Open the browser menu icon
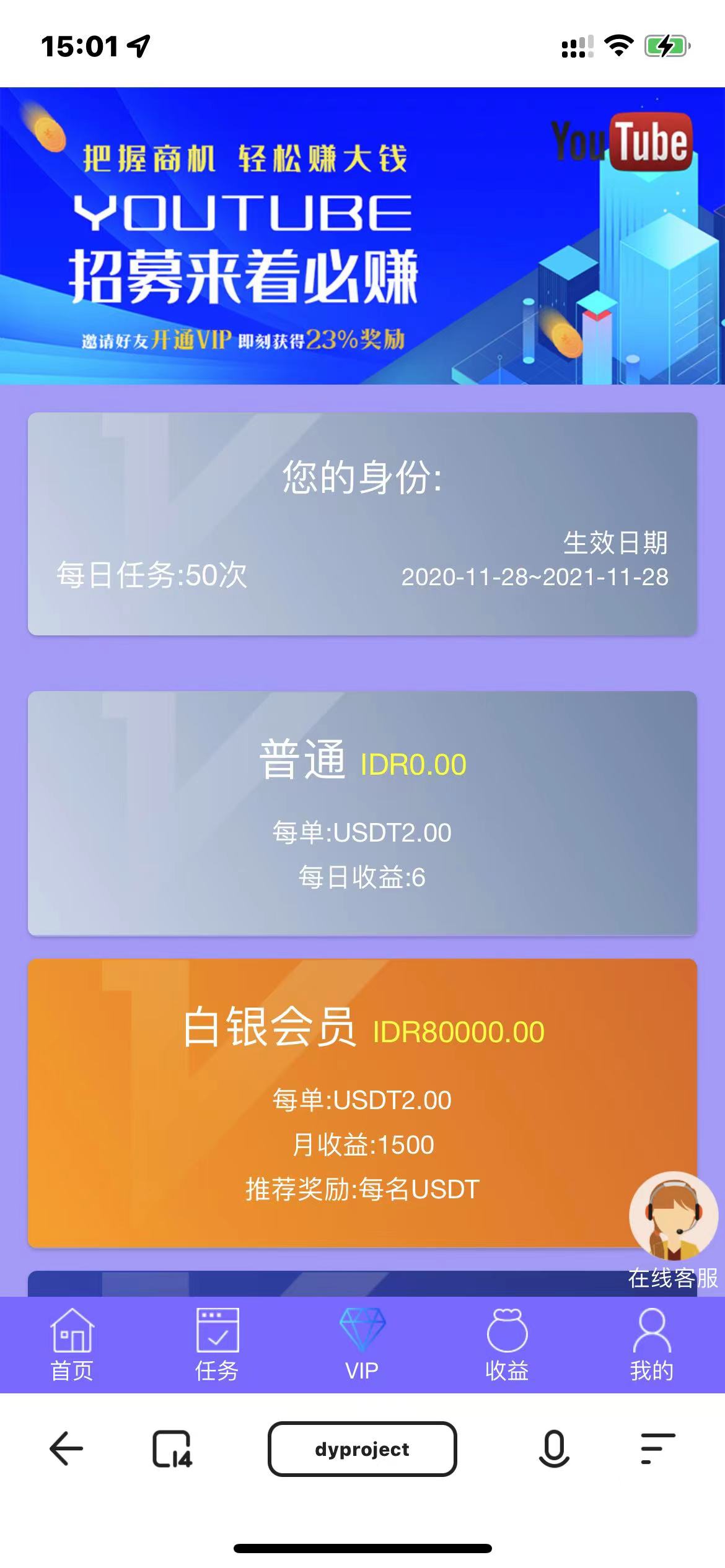The image size is (725, 1568). pyautogui.click(x=657, y=1449)
